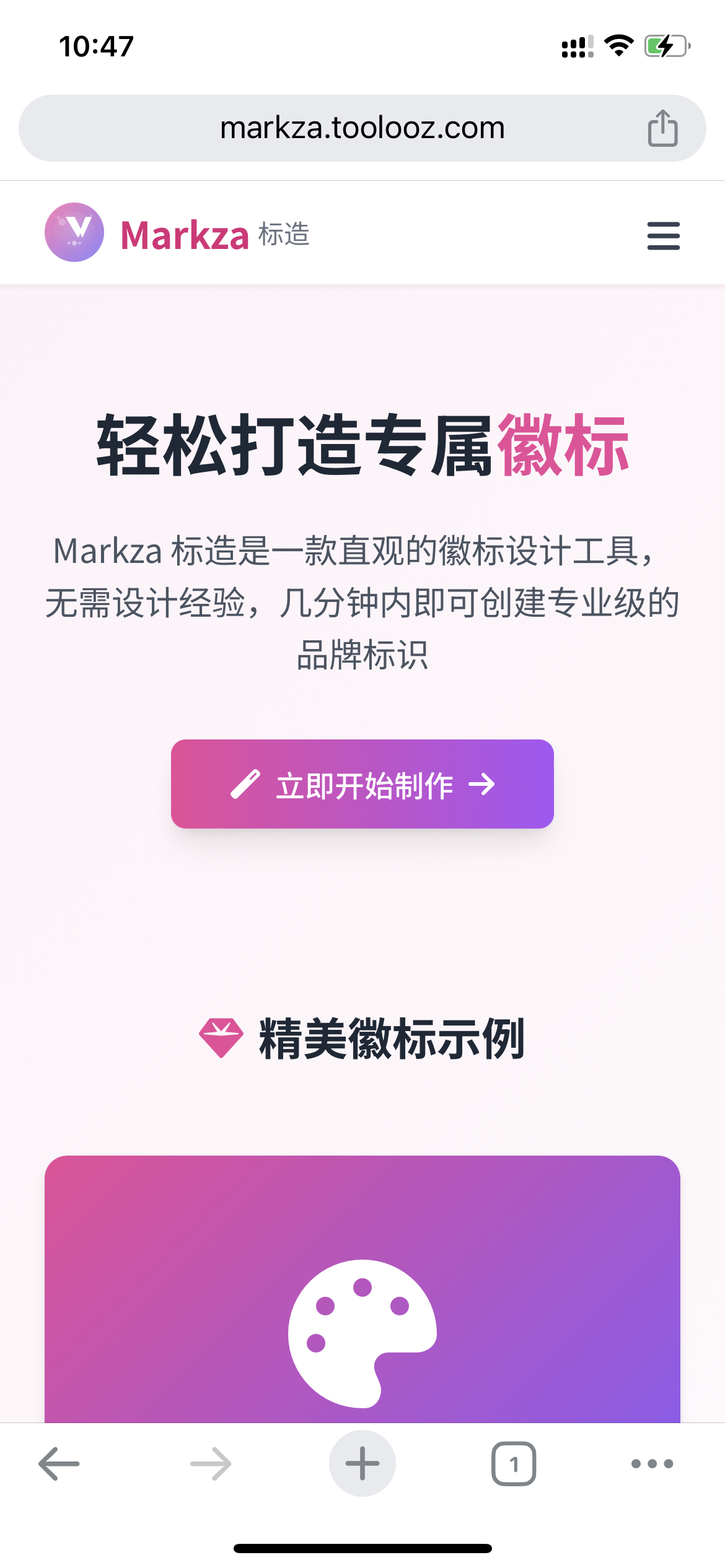Tap the markza.toolooz.com address bar

coord(362,128)
